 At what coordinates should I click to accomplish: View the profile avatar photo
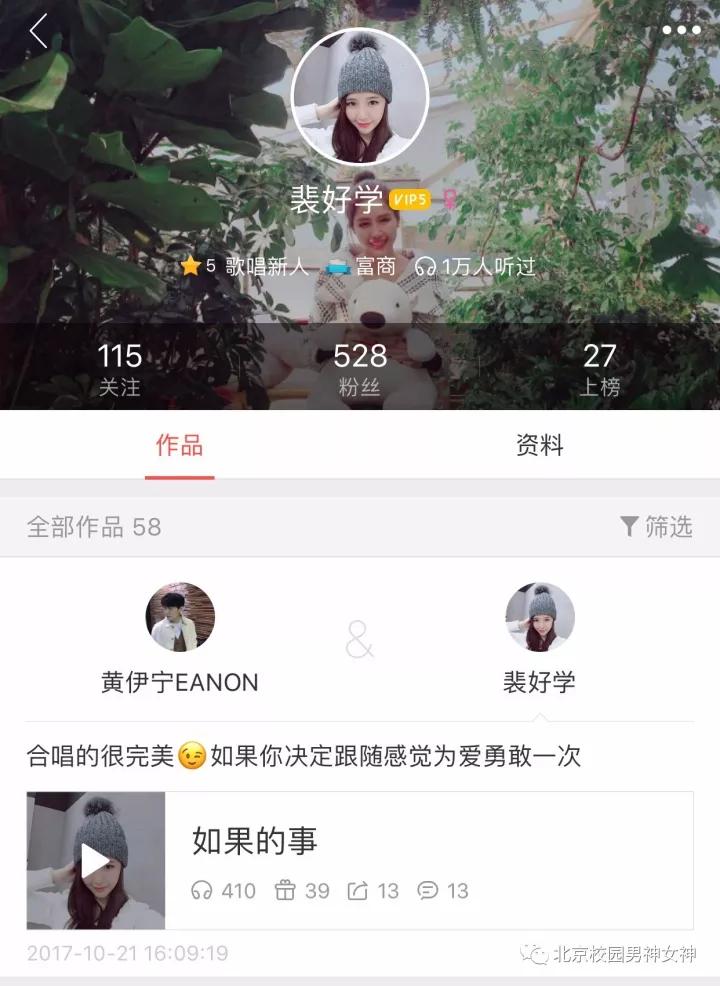(x=360, y=96)
